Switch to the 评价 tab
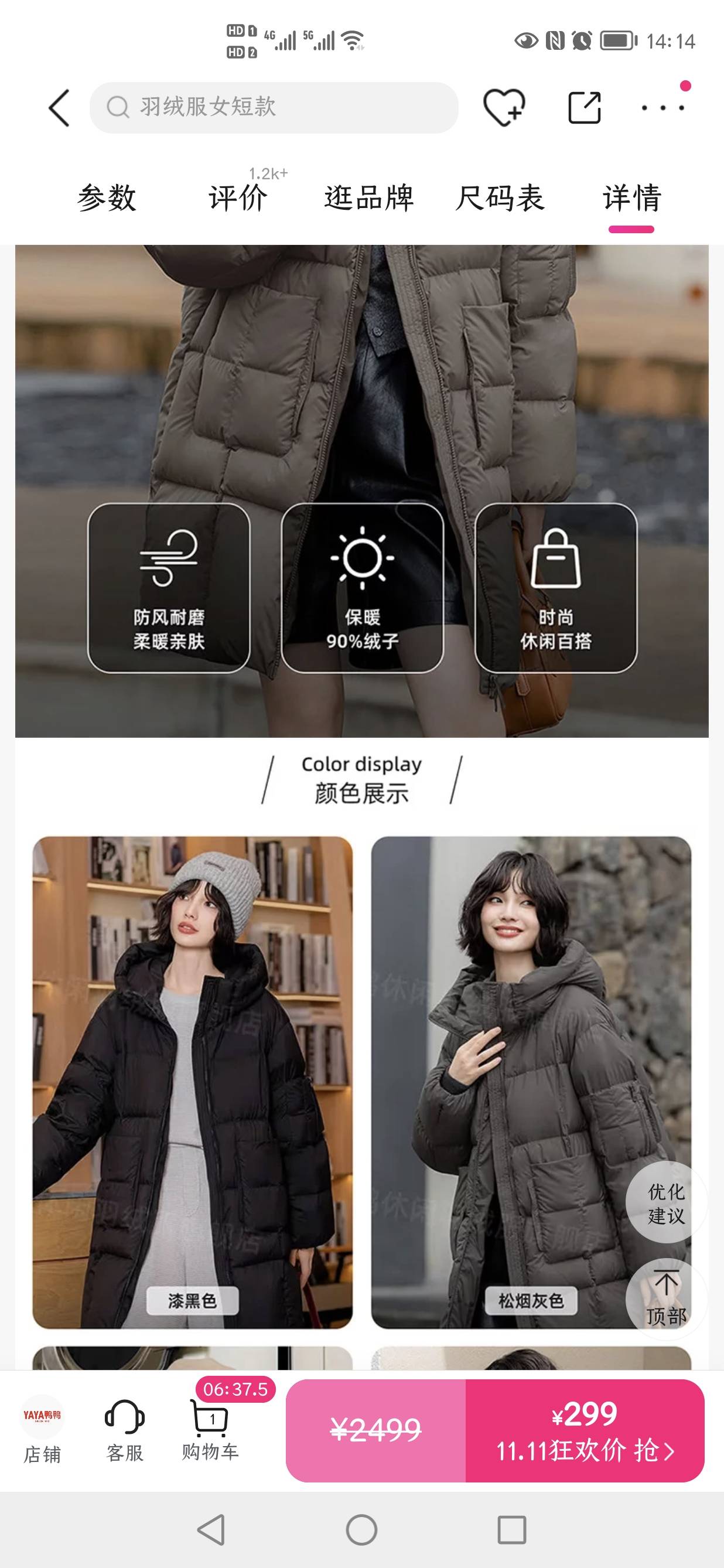 pos(238,198)
